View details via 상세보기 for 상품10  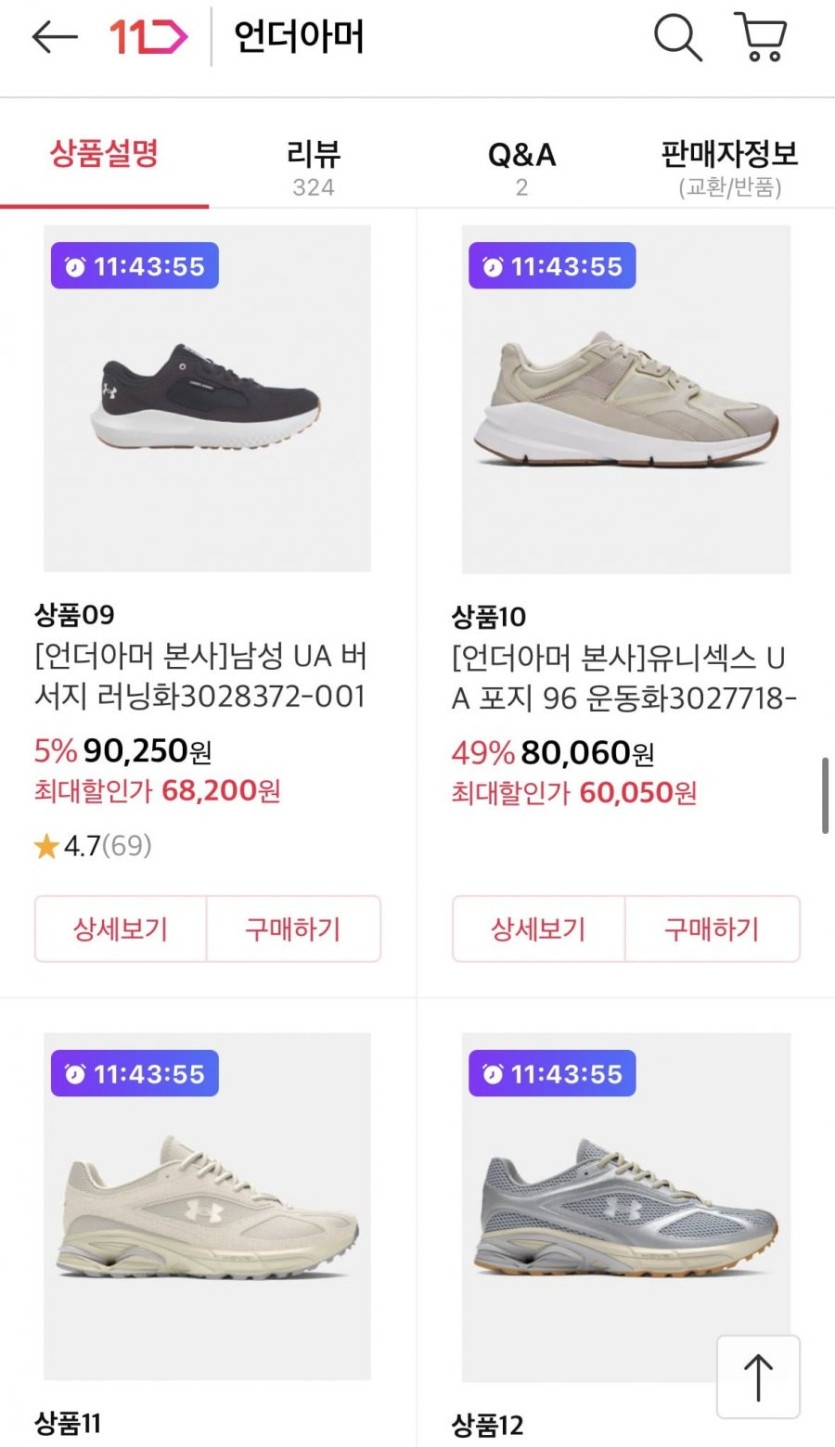(x=538, y=929)
